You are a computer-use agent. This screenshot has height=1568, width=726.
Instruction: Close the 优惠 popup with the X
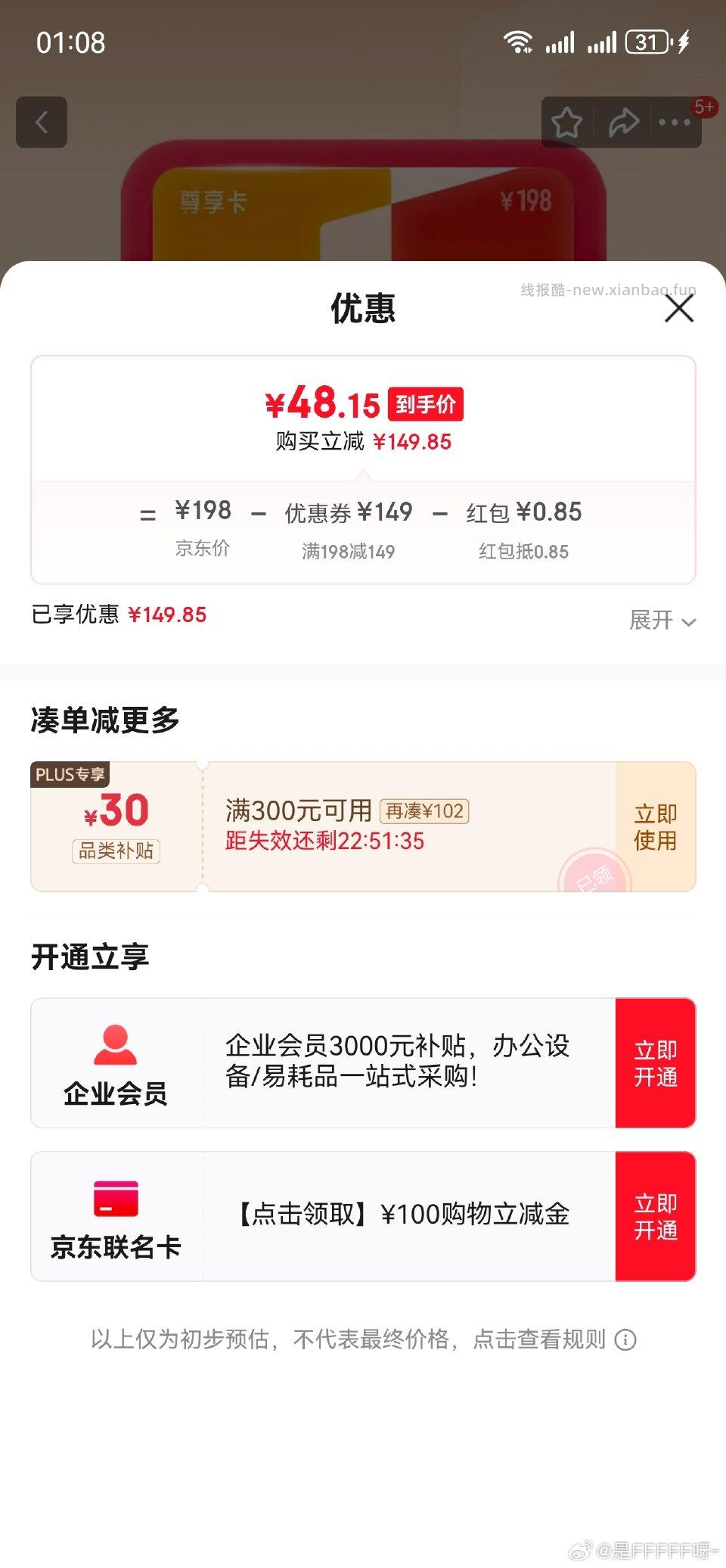[x=678, y=309]
